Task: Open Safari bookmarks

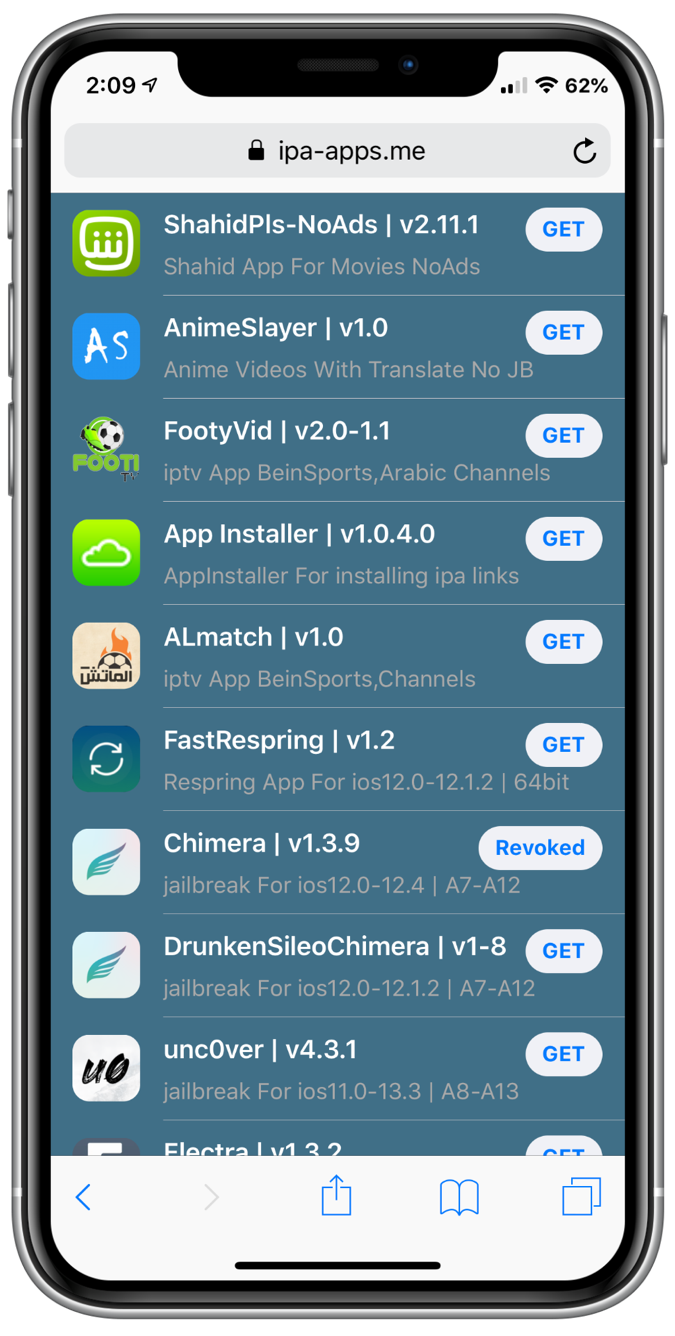Action: pyautogui.click(x=459, y=1196)
